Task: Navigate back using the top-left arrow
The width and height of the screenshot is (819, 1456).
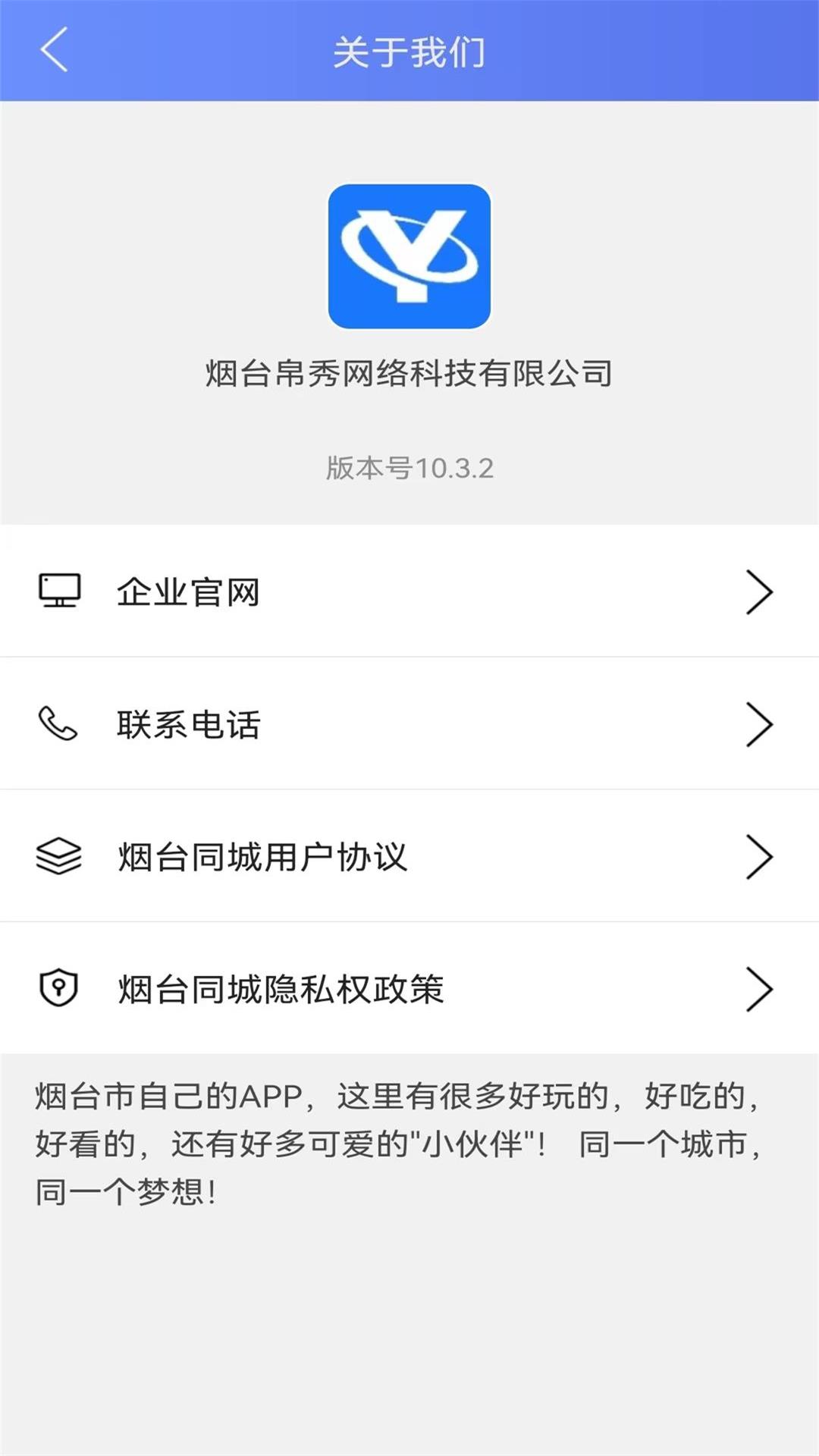Action: (52, 50)
